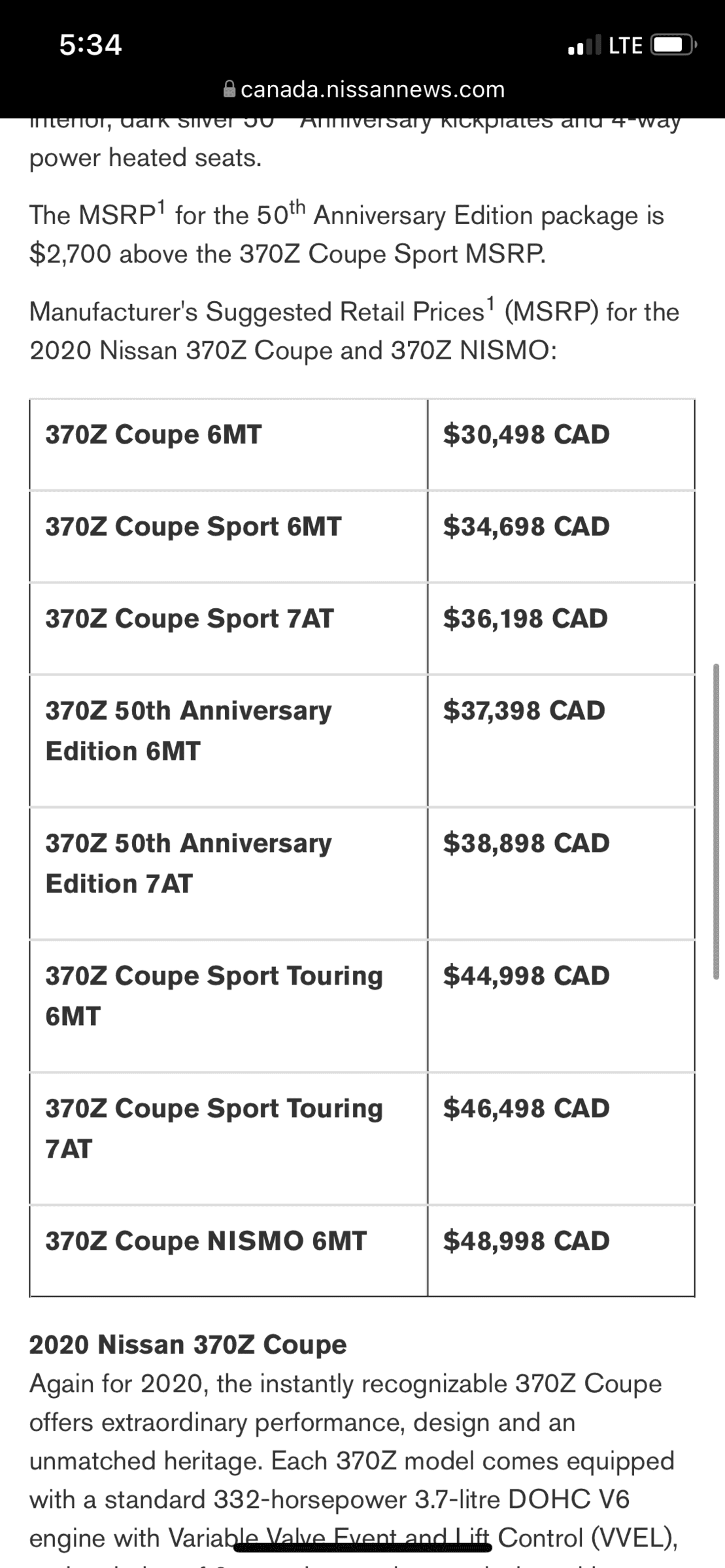Tap the canada.nissannews.com address bar
Viewport: 725px width, 1568px height.
[x=363, y=90]
